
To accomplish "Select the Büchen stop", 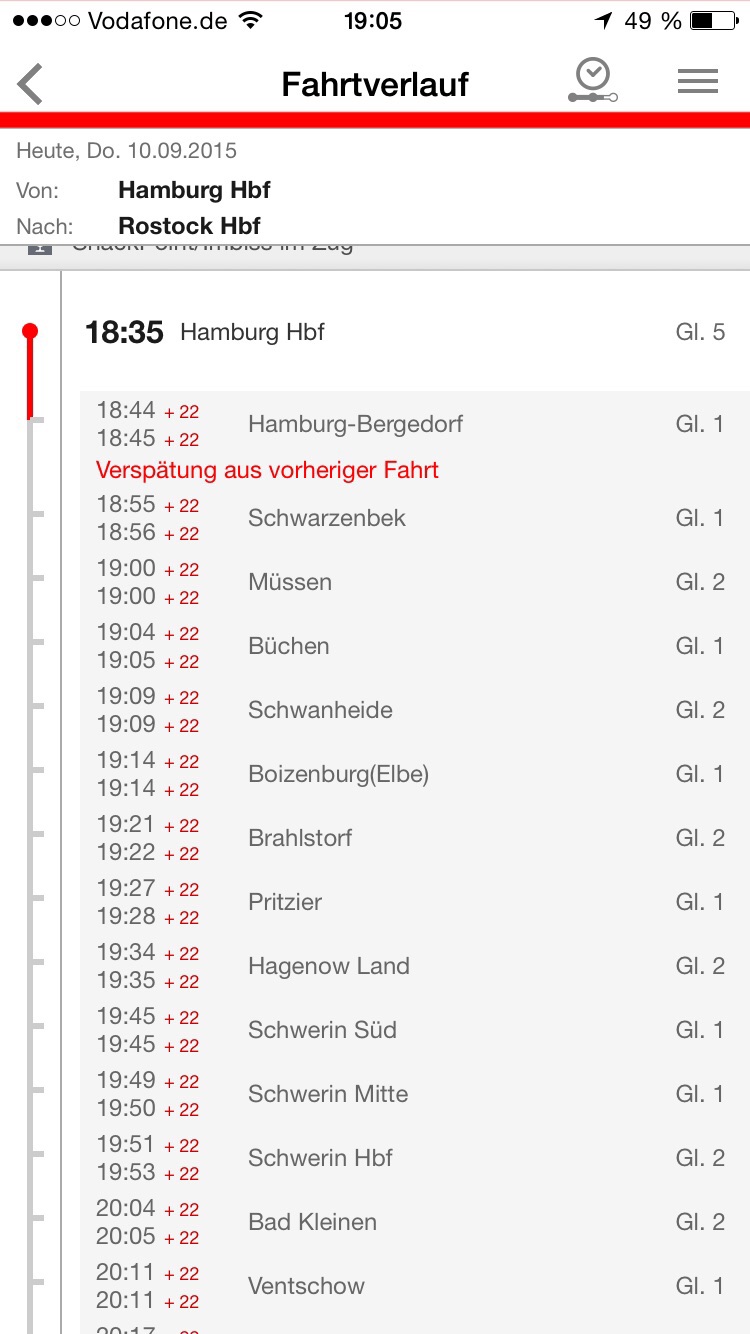I will 415,646.
